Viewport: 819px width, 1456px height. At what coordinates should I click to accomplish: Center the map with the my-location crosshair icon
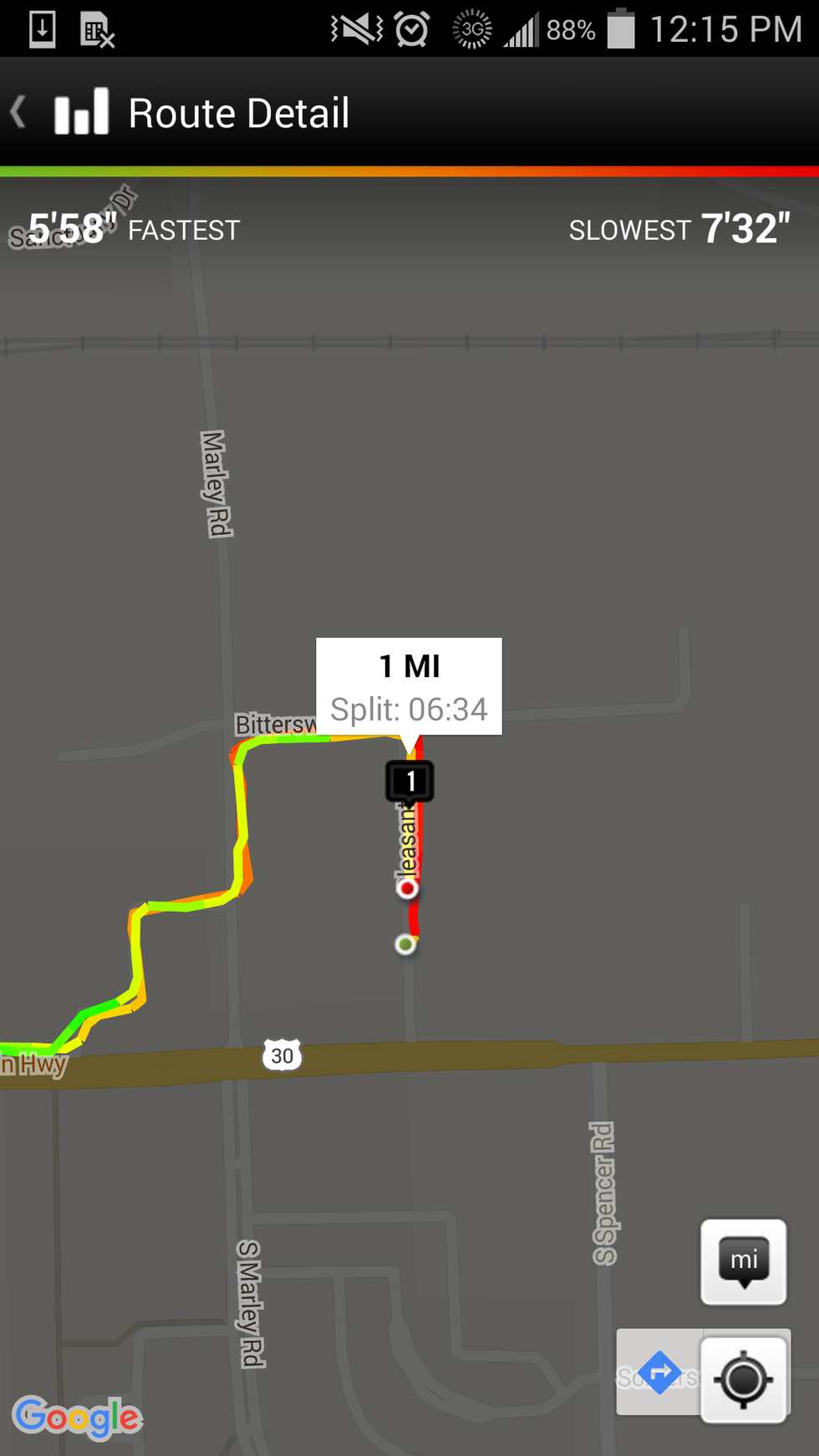coord(743,1377)
